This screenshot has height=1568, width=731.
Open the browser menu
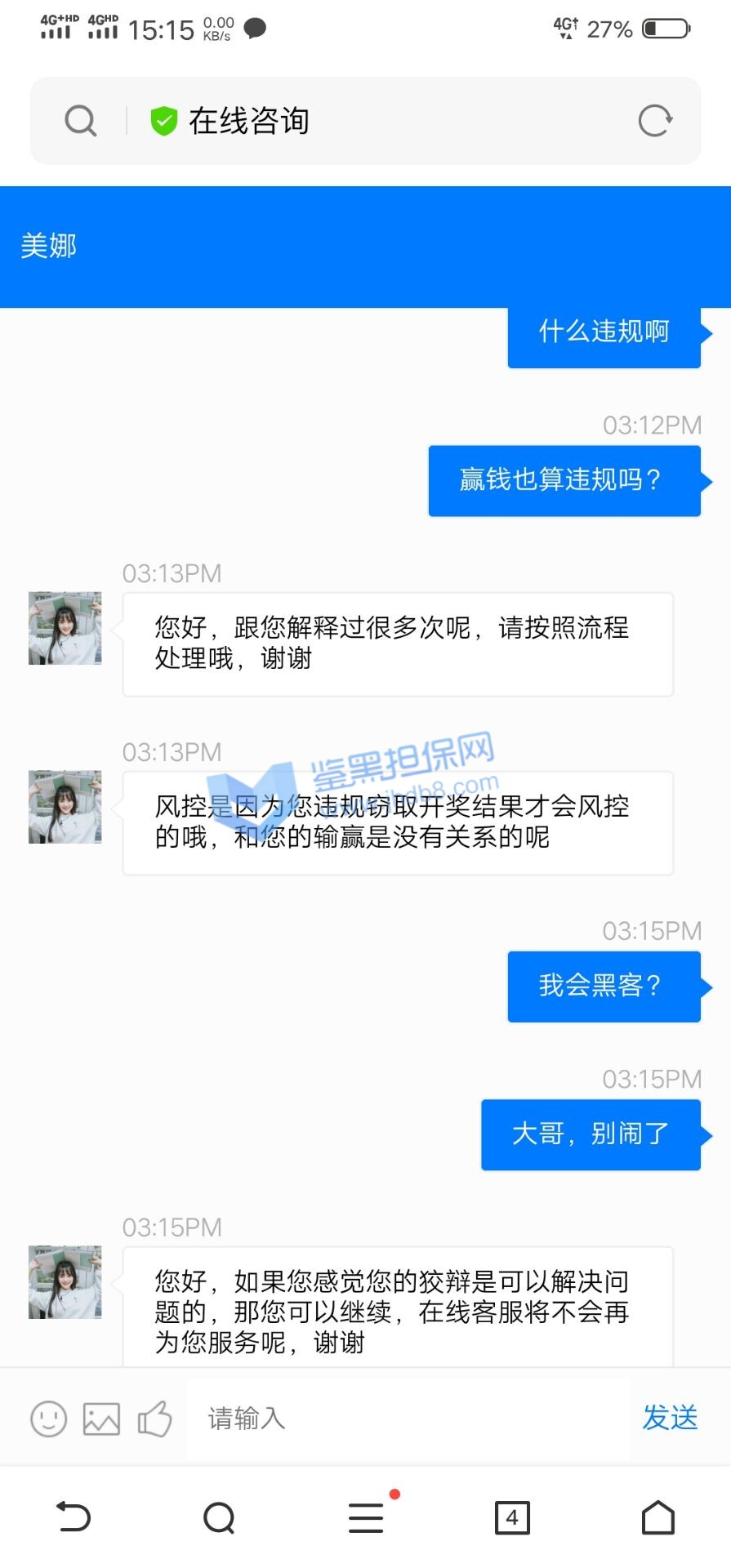click(366, 1518)
